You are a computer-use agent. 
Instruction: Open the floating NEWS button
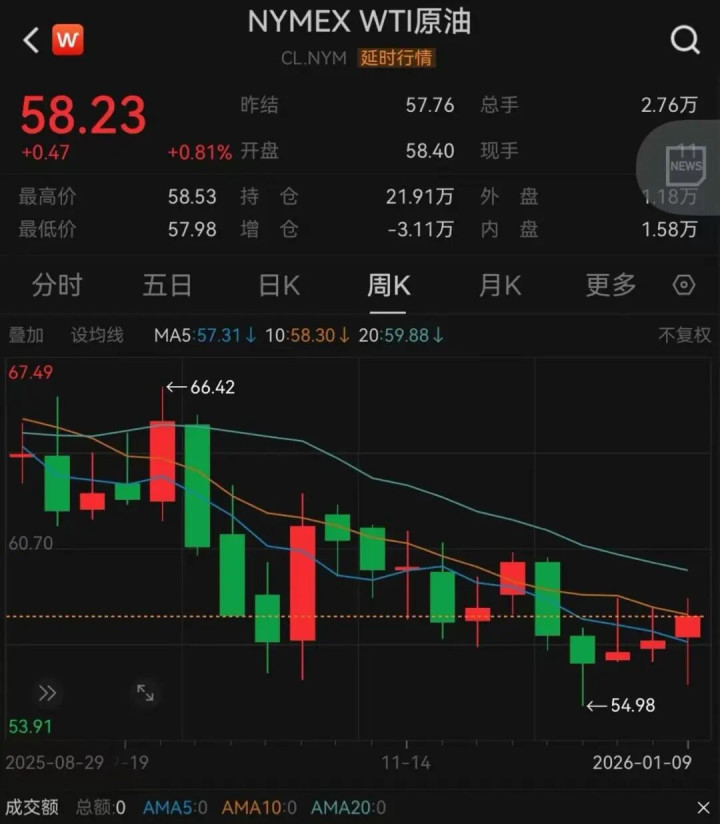(x=685, y=165)
